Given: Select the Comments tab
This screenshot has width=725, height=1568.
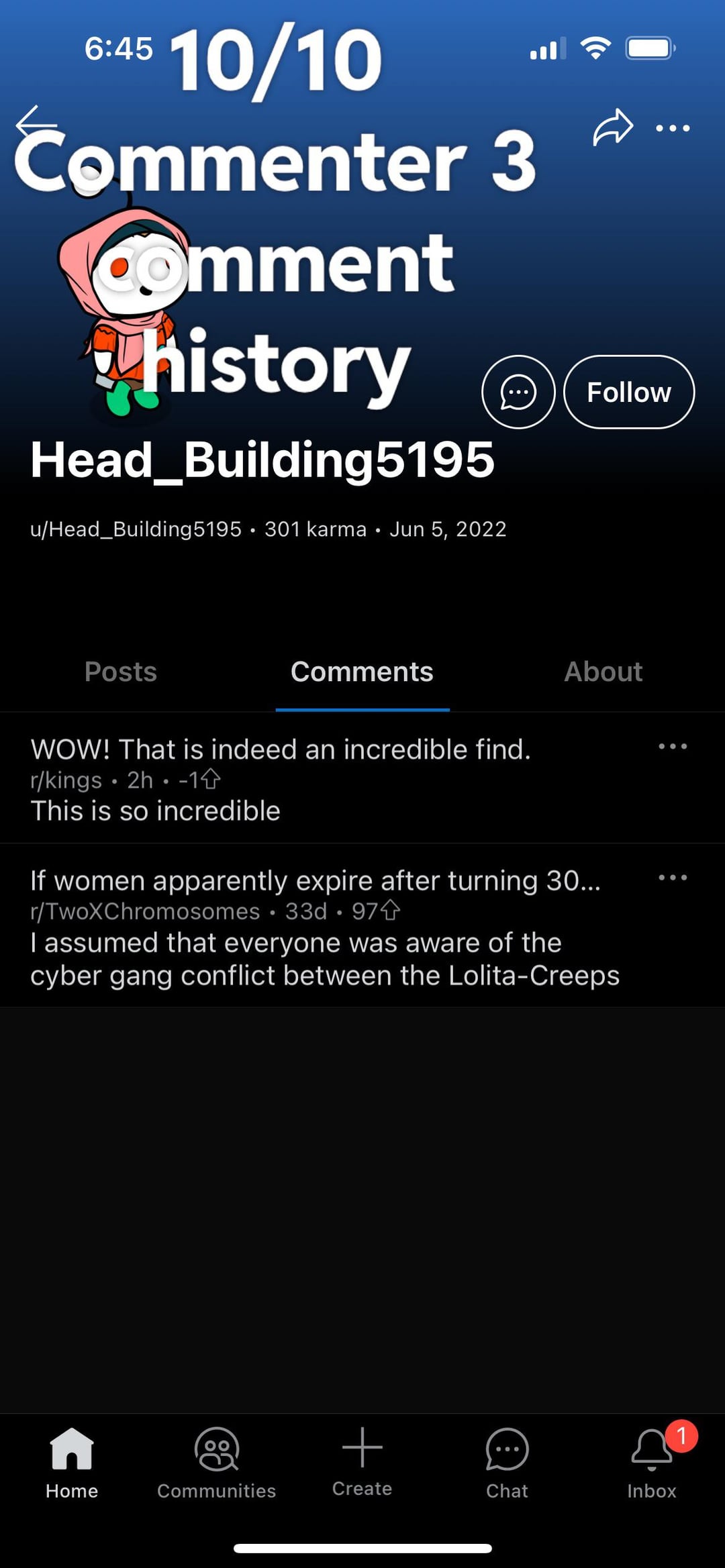Looking at the screenshot, I should click(x=362, y=672).
